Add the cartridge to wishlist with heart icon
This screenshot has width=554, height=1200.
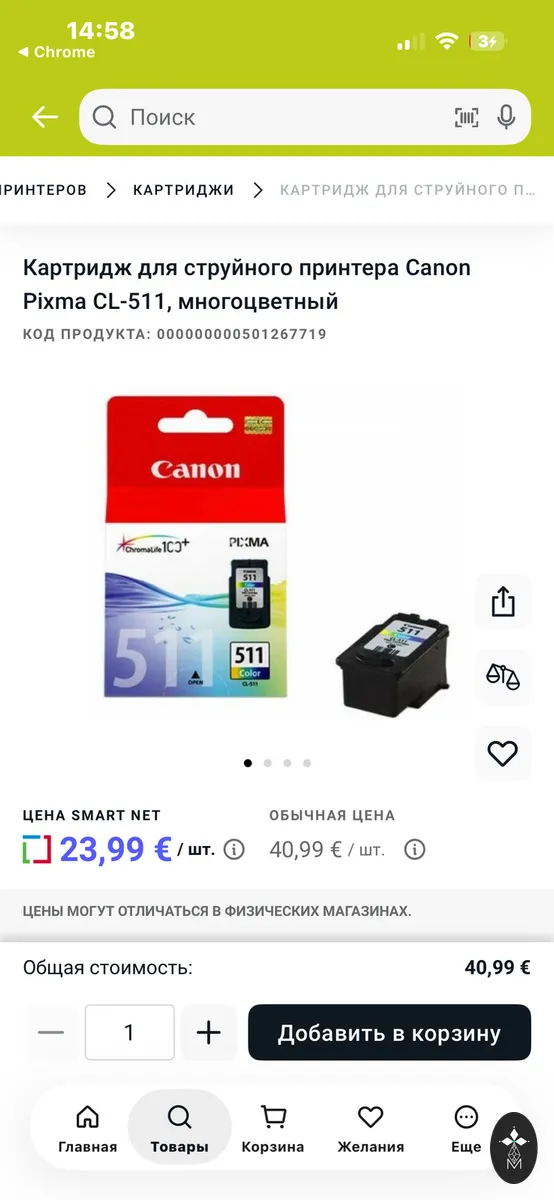click(503, 753)
